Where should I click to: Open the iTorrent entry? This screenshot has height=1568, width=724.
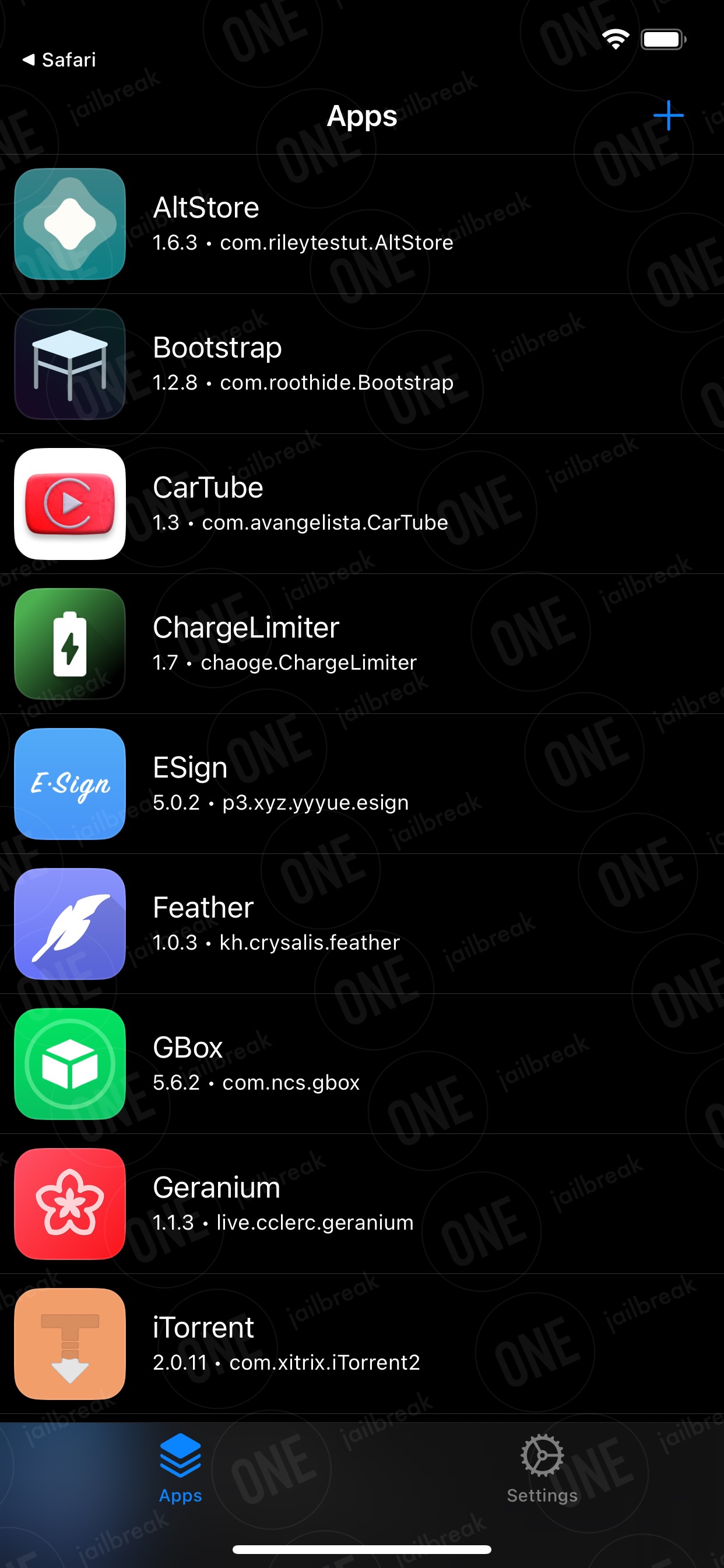[362, 1344]
